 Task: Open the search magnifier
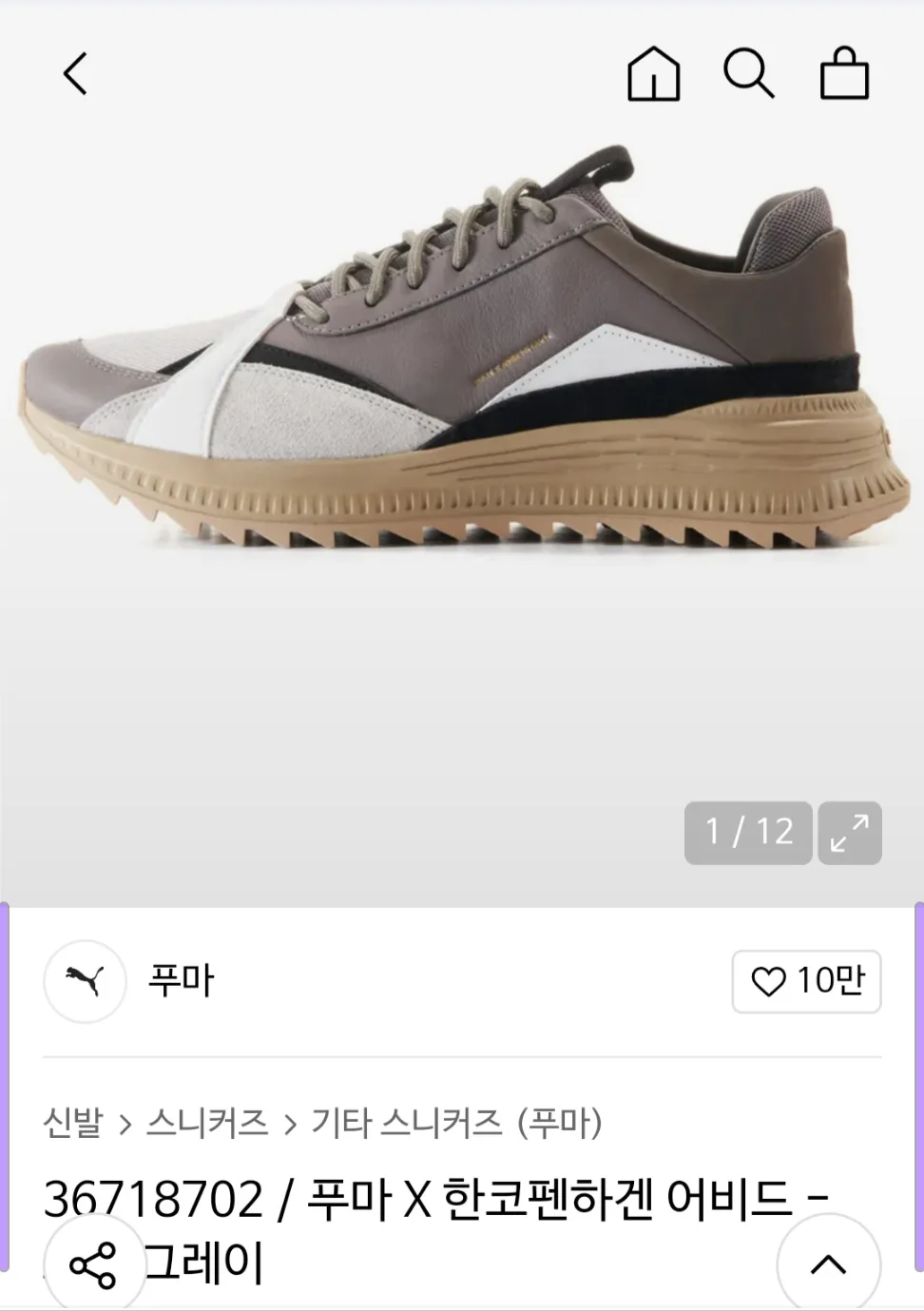tap(748, 73)
